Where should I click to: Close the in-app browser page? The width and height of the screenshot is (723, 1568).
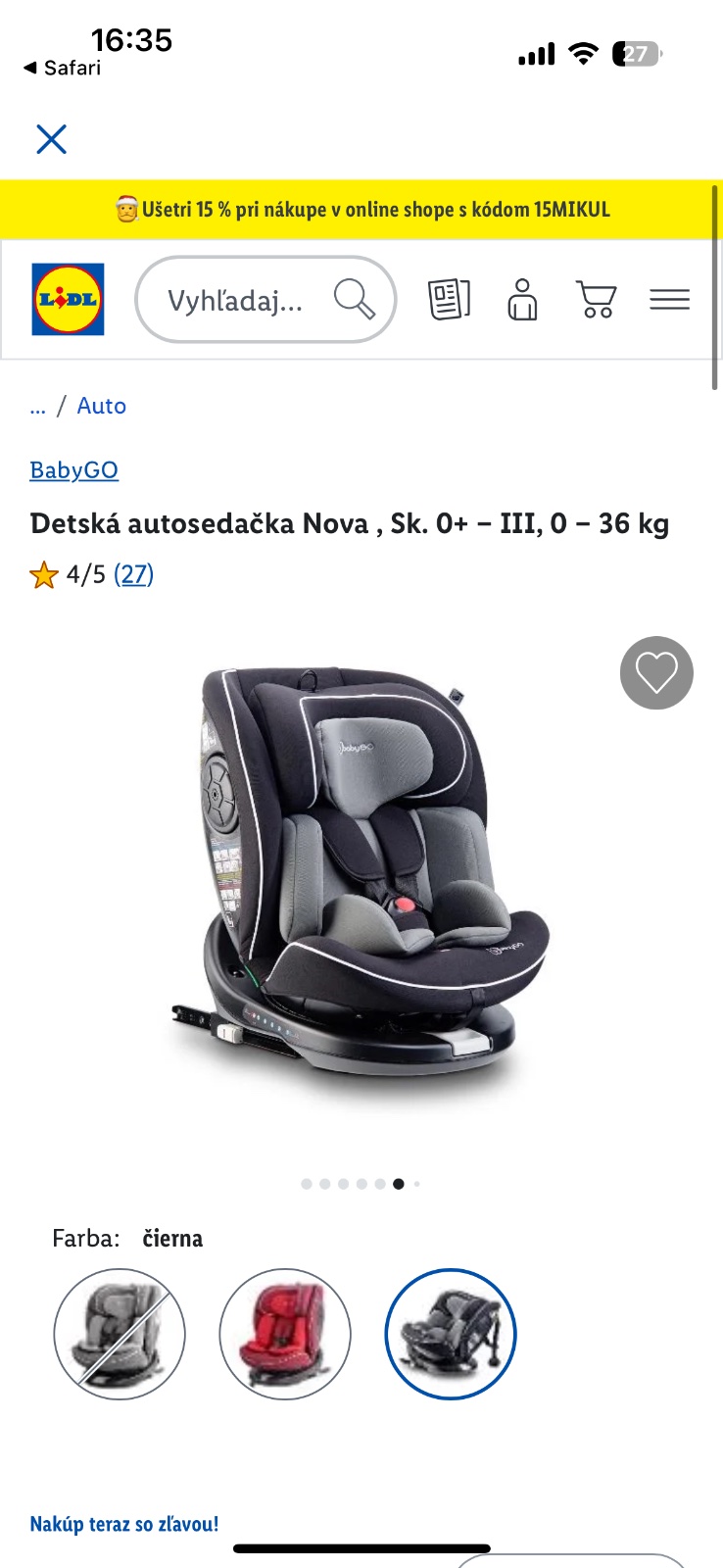(51, 139)
